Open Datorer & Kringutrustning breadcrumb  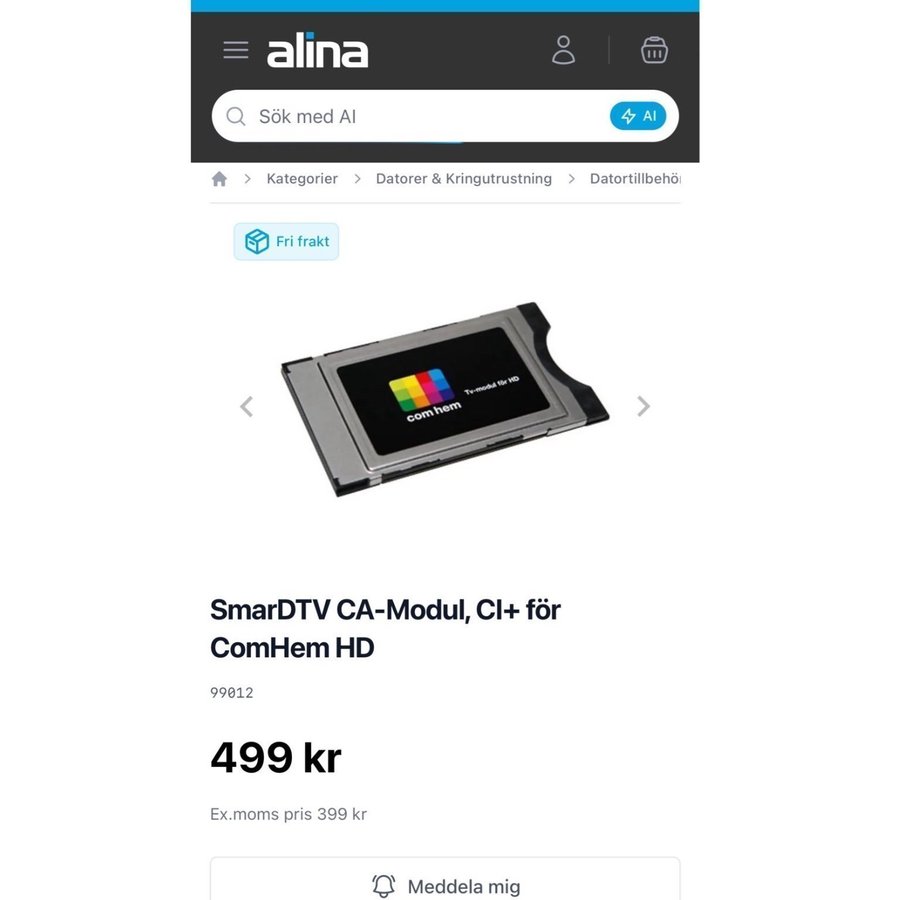(463, 179)
